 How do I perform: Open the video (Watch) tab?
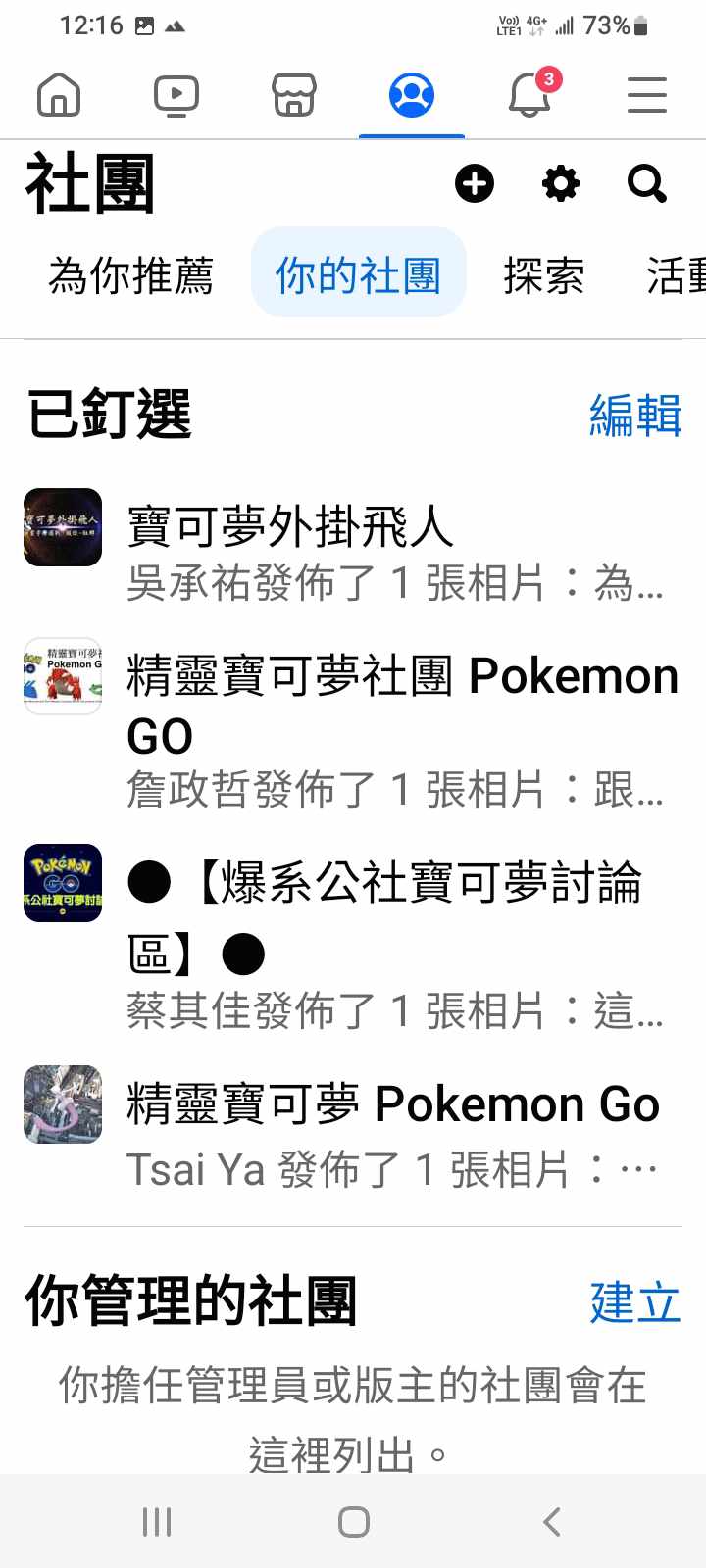point(176,95)
